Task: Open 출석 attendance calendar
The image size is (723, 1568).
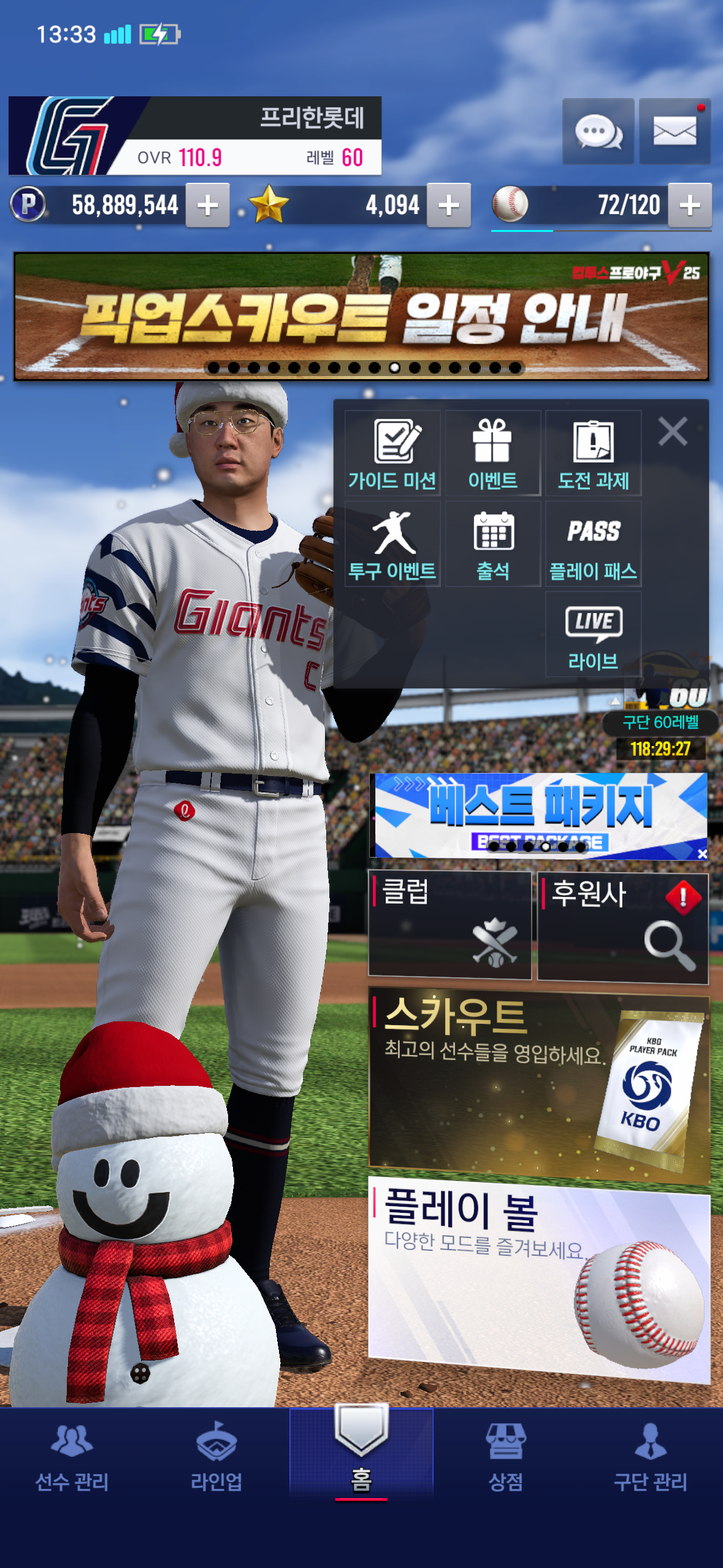Action: pyautogui.click(x=493, y=544)
